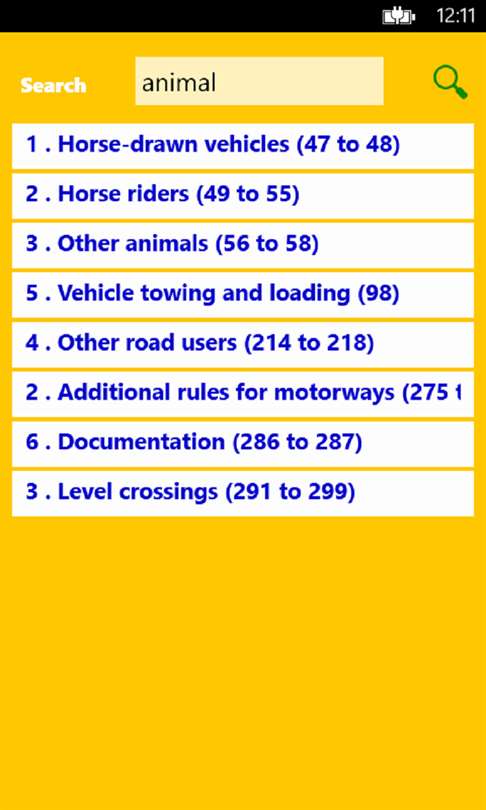Select Other animals (56 to 58)
The image size is (486, 810).
[243, 245]
